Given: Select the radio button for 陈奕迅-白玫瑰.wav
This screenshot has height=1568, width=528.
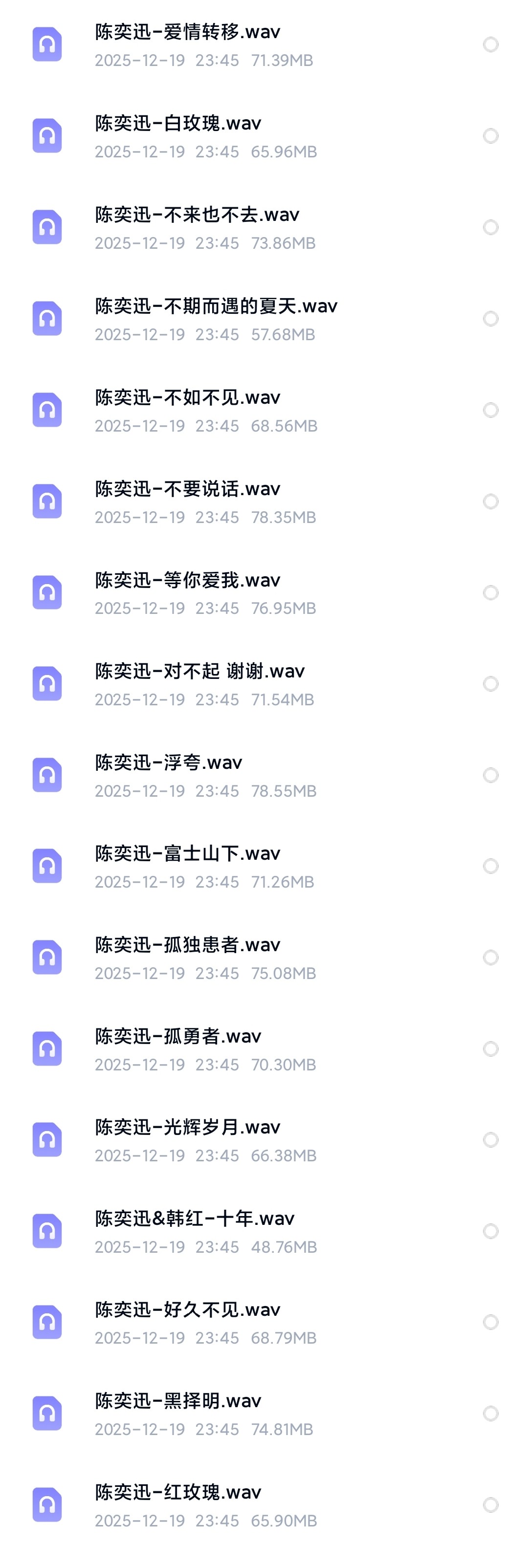Looking at the screenshot, I should [x=490, y=136].
